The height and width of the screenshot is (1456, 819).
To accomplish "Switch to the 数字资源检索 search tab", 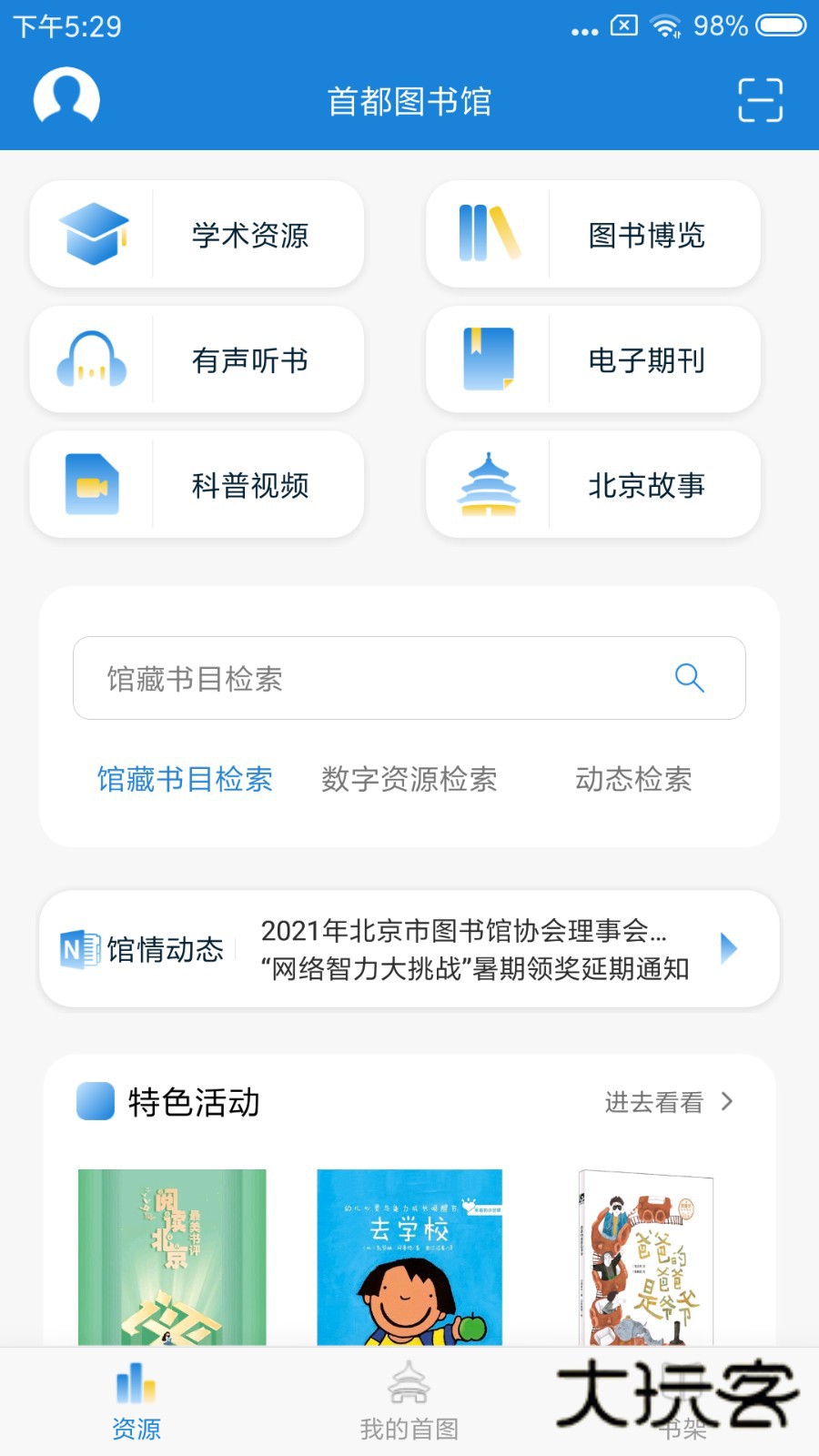I will [409, 780].
